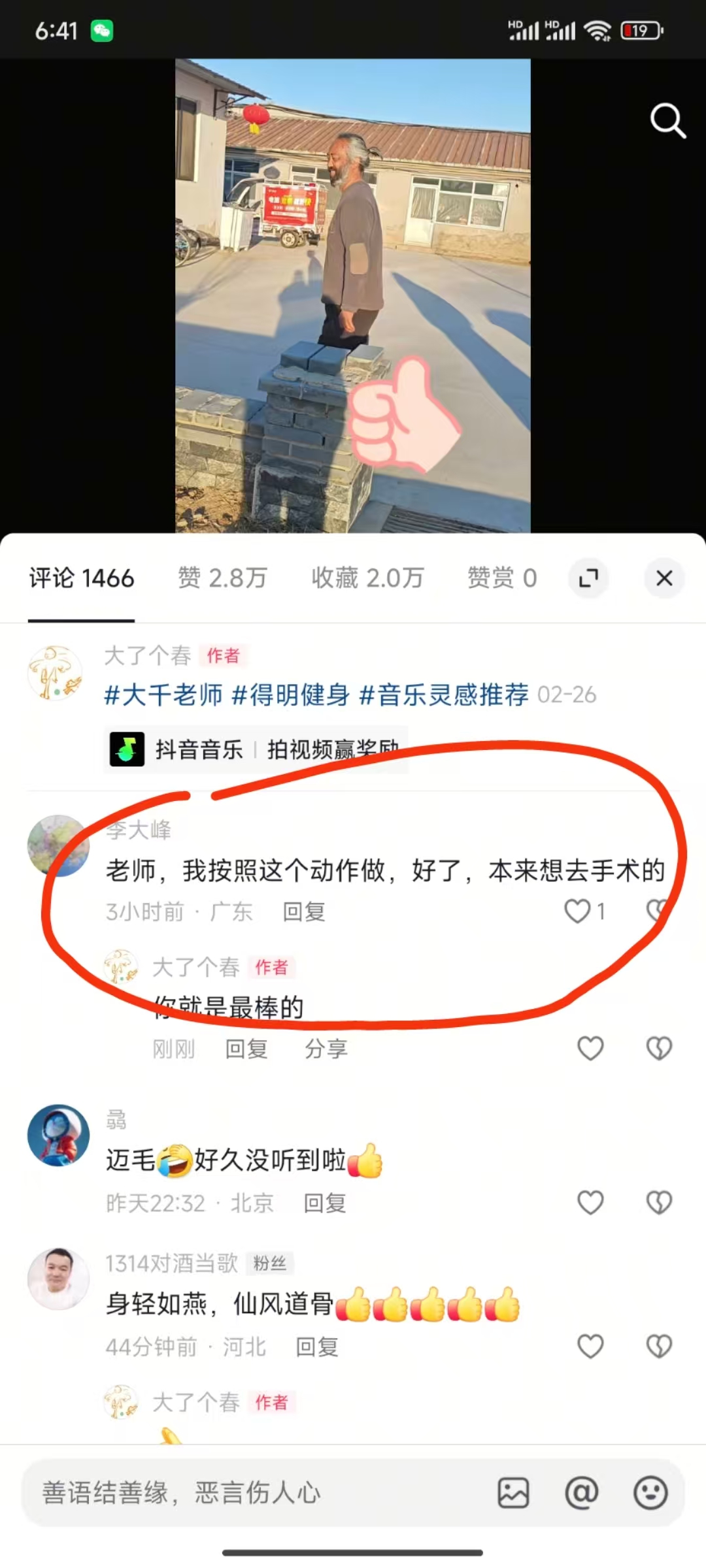Share the author's reply 你就是最棒的

(326, 1049)
